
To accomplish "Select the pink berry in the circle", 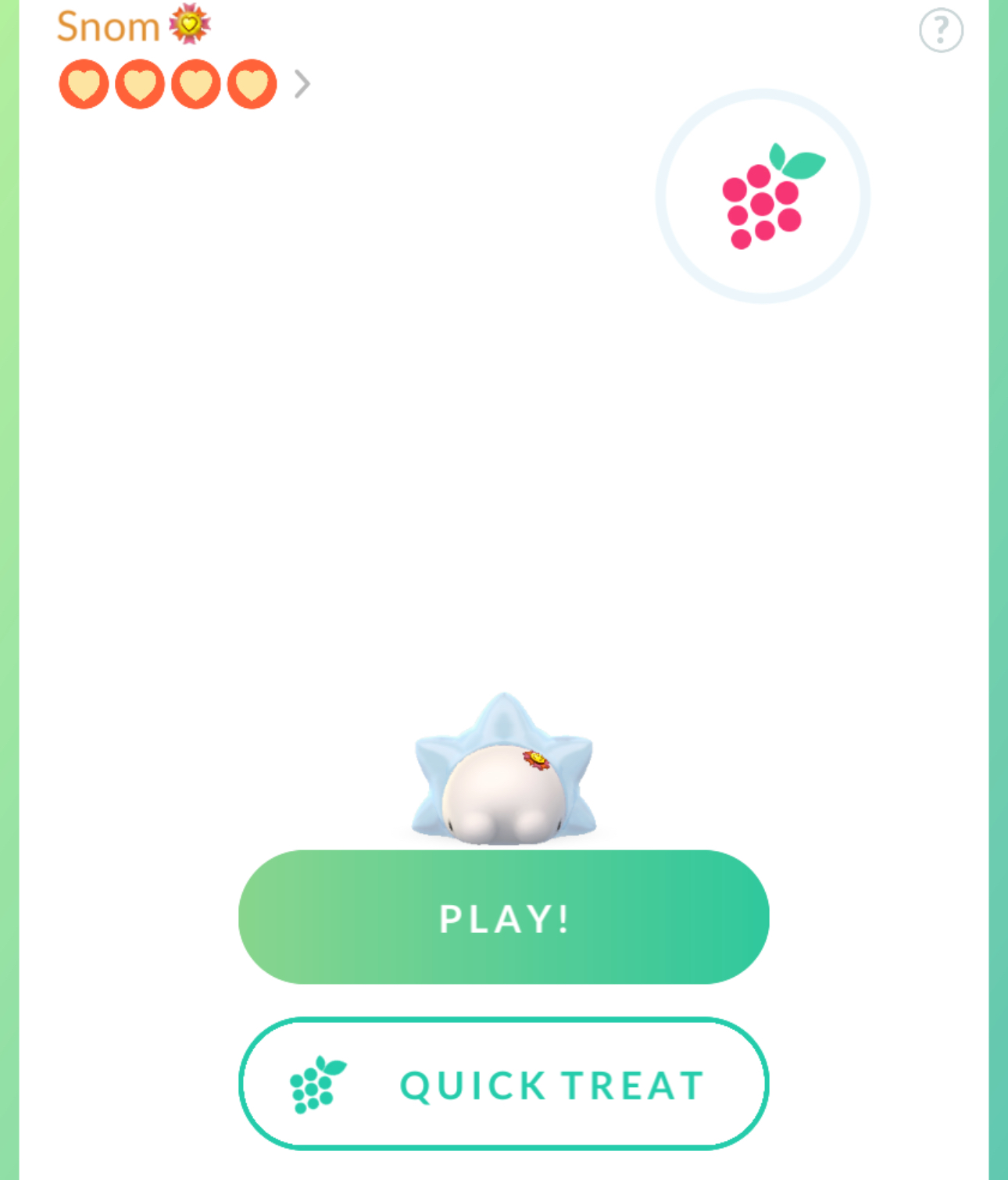I will pyautogui.click(x=763, y=196).
